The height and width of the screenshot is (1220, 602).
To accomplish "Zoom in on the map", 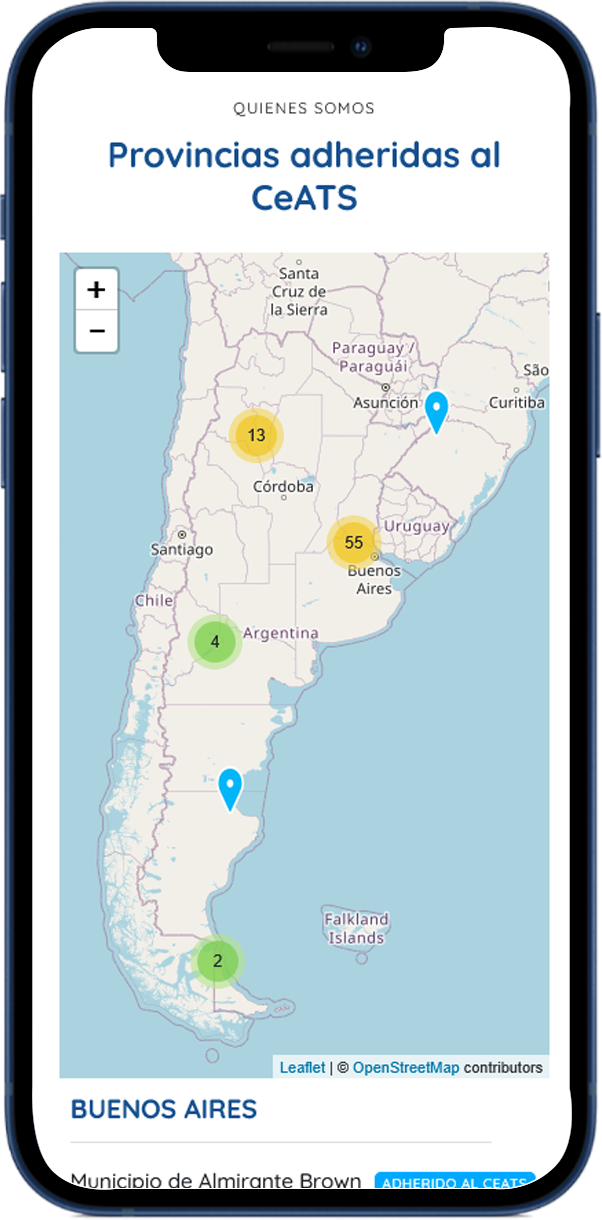I will (x=97, y=290).
